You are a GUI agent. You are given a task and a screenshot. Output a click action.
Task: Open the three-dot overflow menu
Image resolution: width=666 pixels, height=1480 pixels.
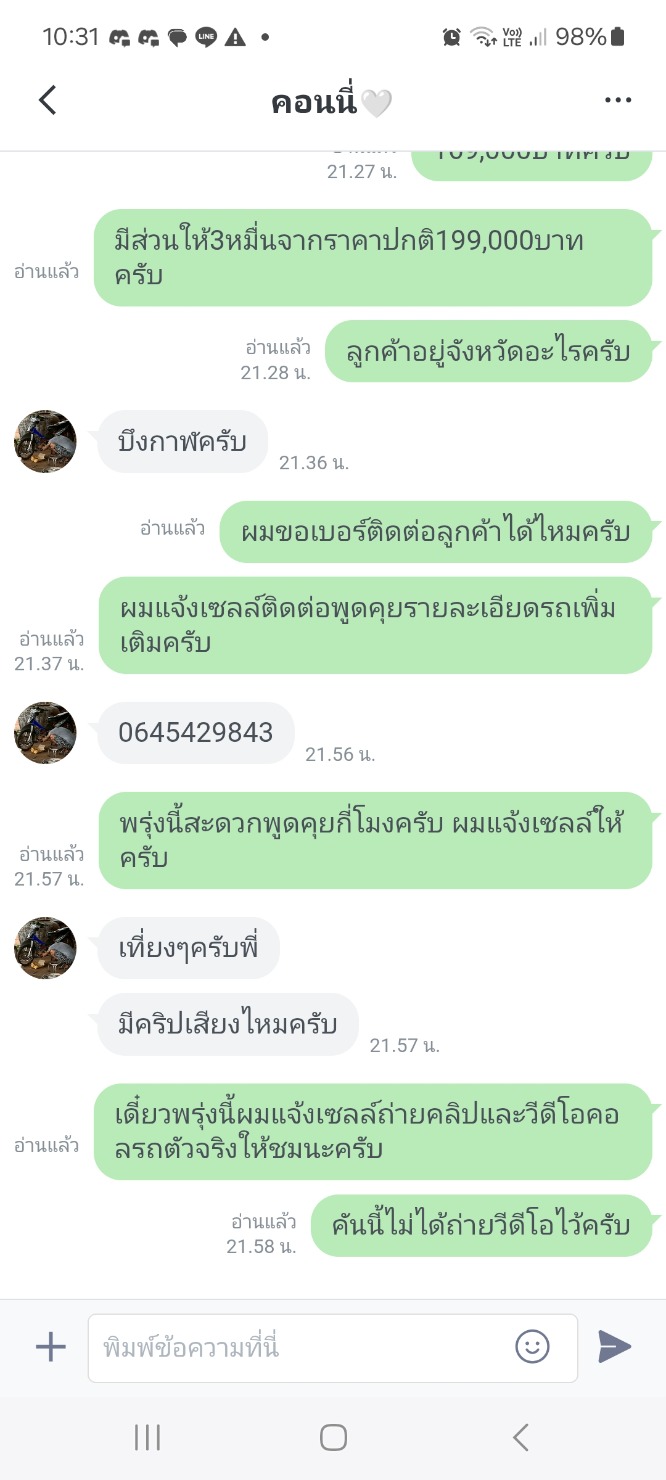coord(618,100)
